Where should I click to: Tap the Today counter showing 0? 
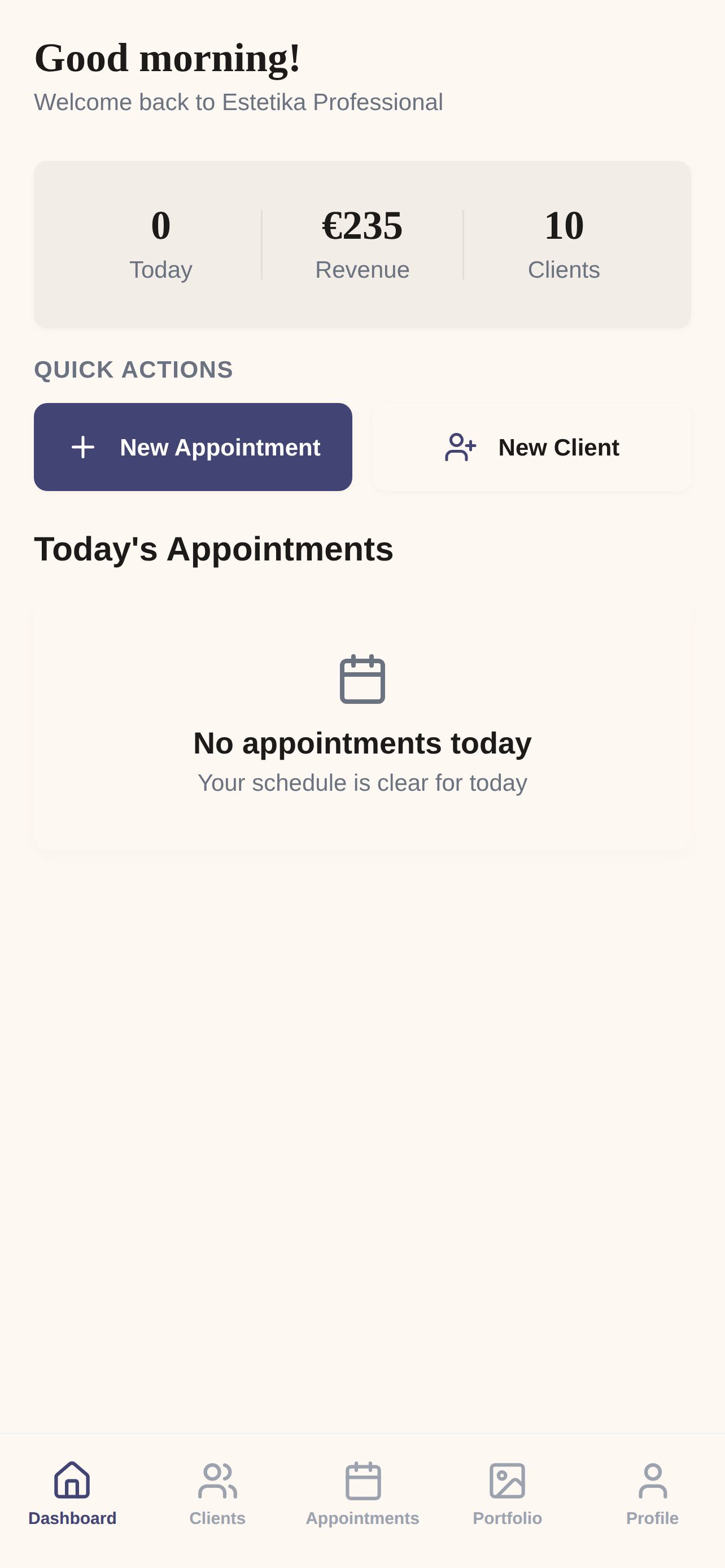click(160, 242)
